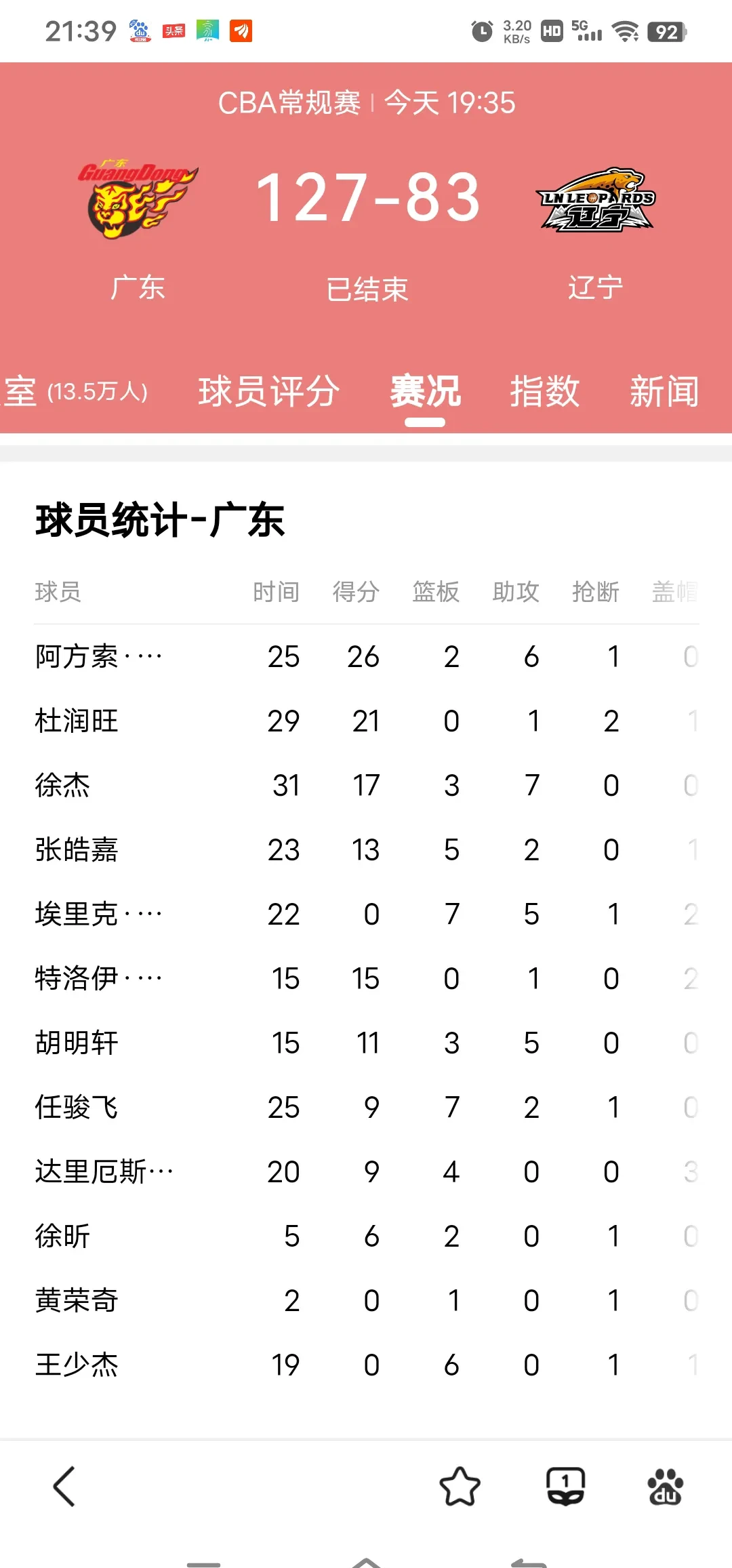Tap the Baidu notification icon in status bar

click(x=139, y=31)
